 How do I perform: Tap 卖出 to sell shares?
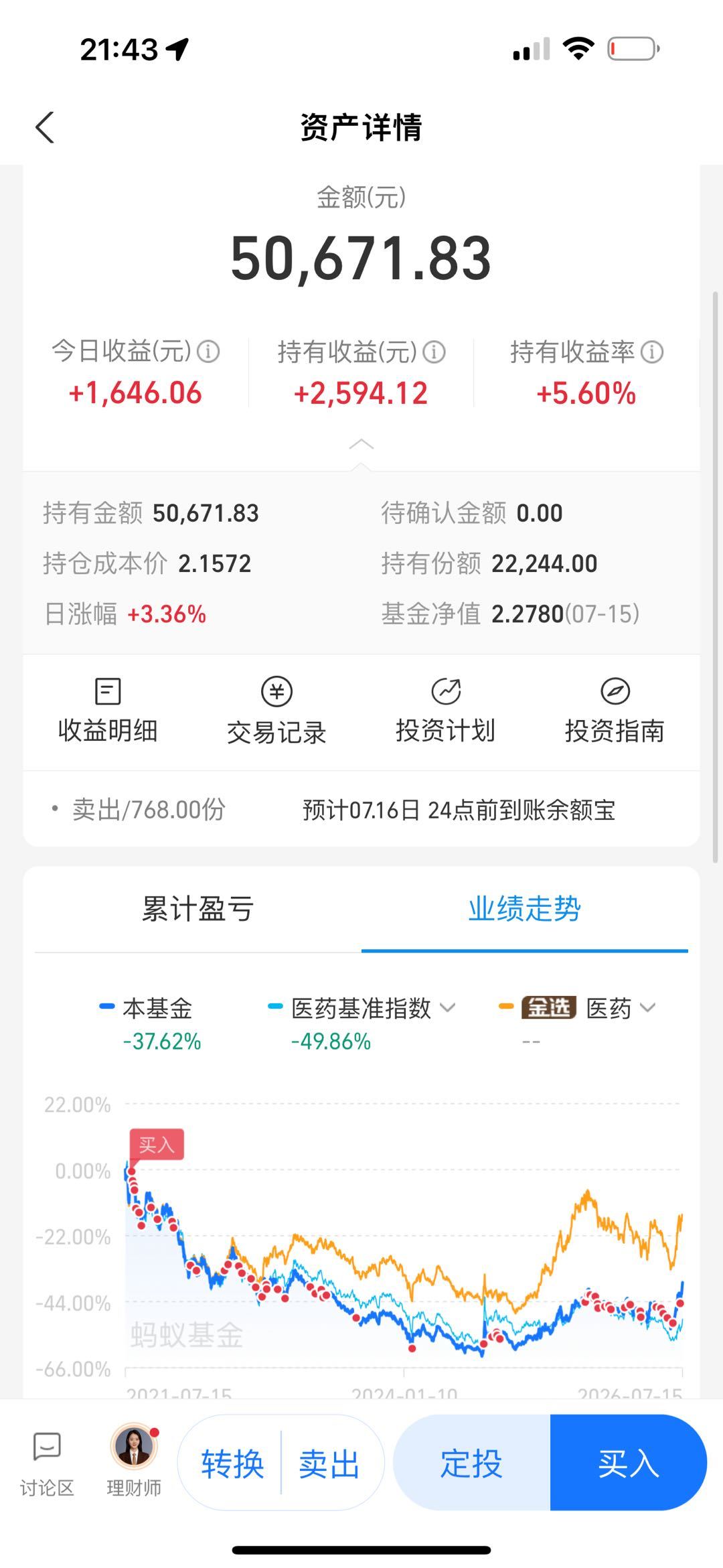tap(329, 1464)
